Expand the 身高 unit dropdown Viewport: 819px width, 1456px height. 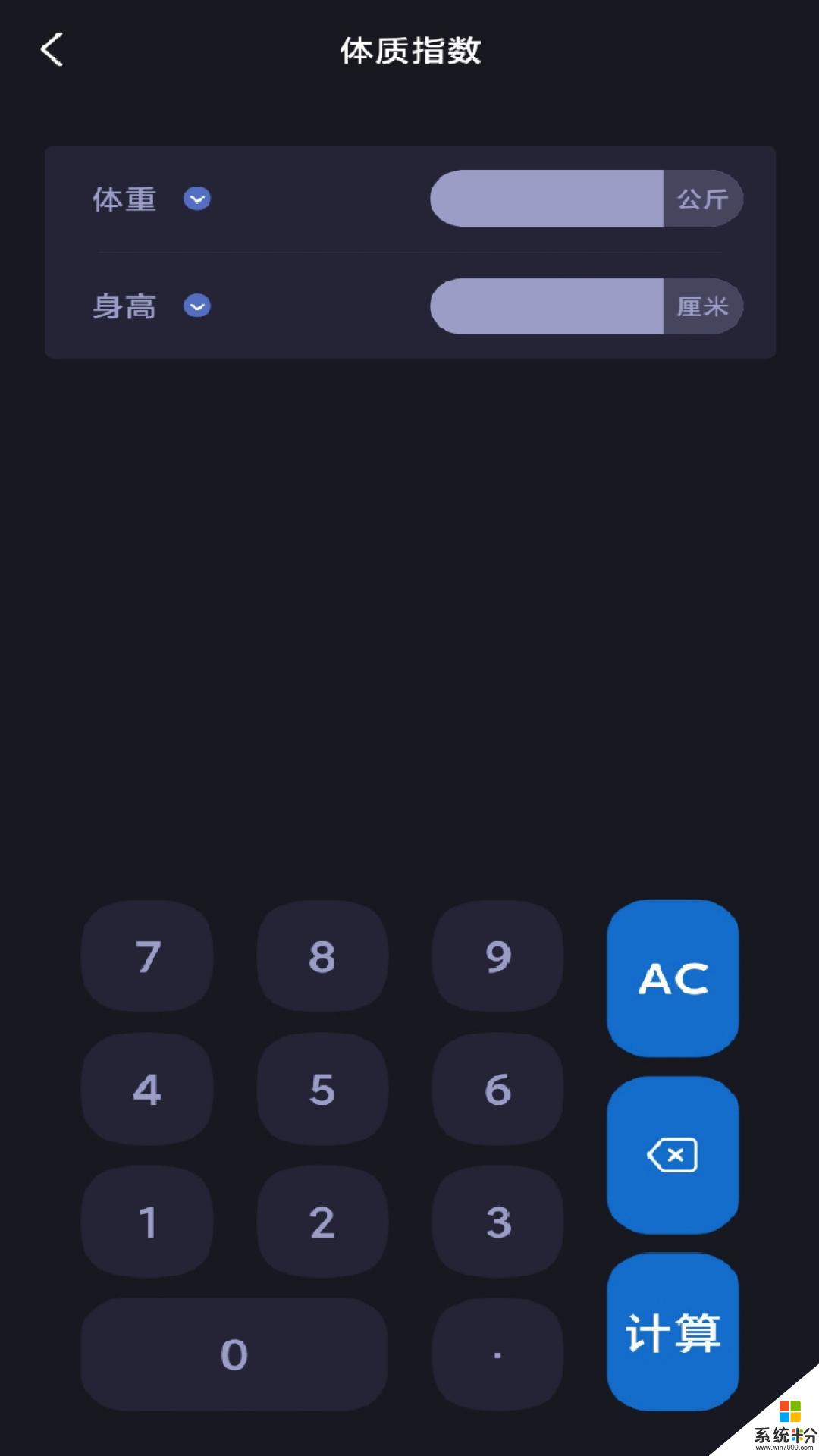coord(197,306)
